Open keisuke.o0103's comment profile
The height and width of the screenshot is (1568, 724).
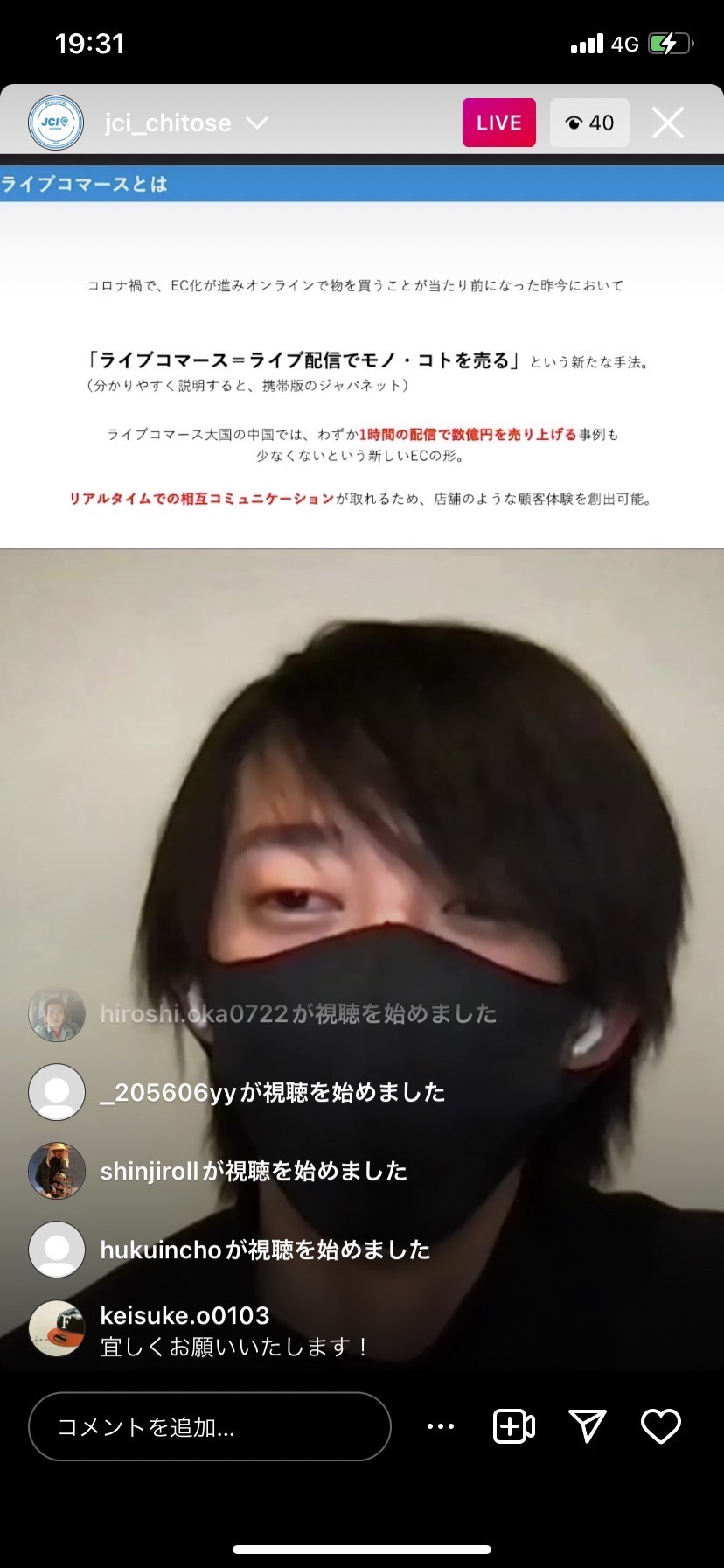57,1328
